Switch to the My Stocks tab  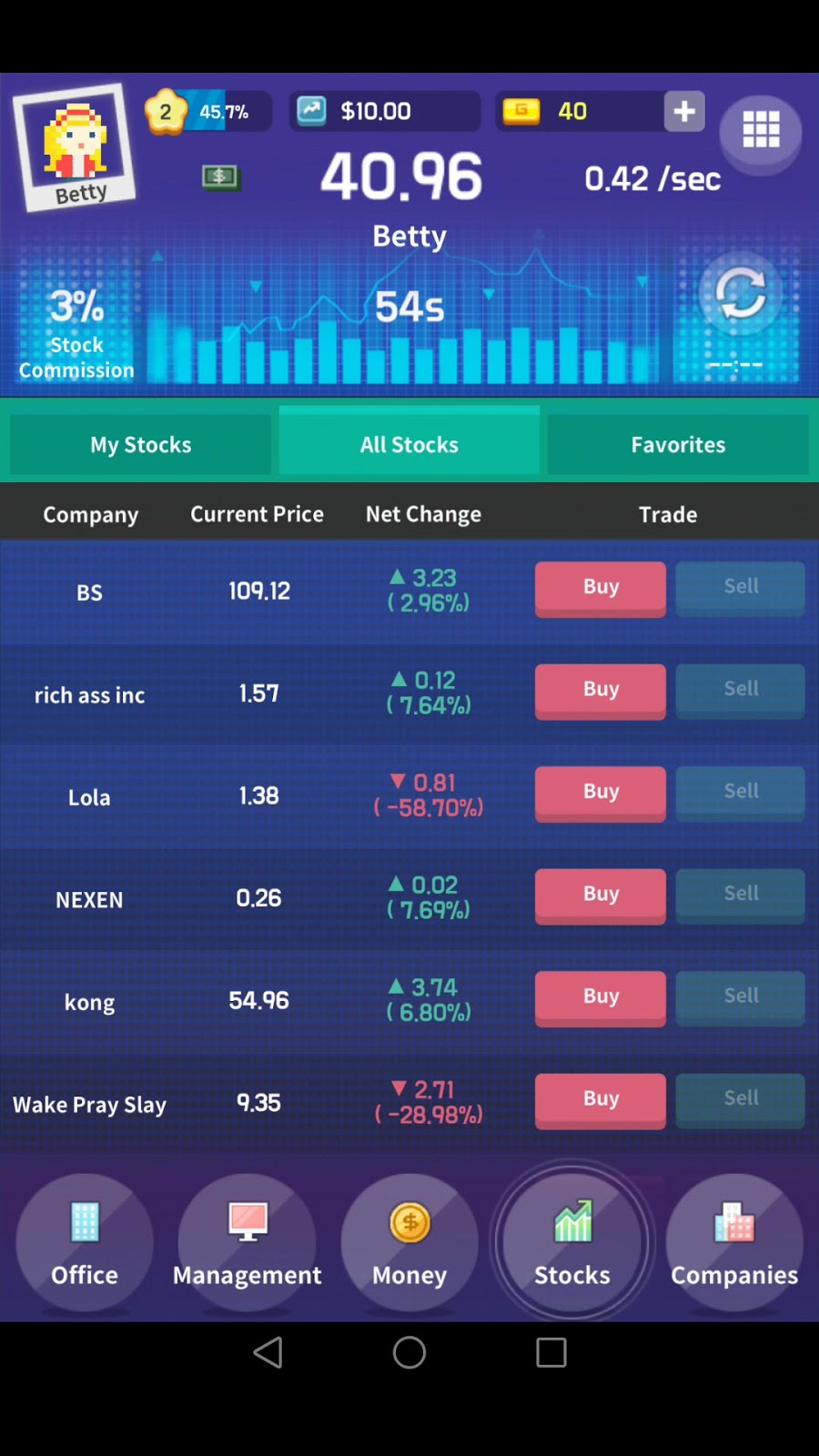point(140,444)
